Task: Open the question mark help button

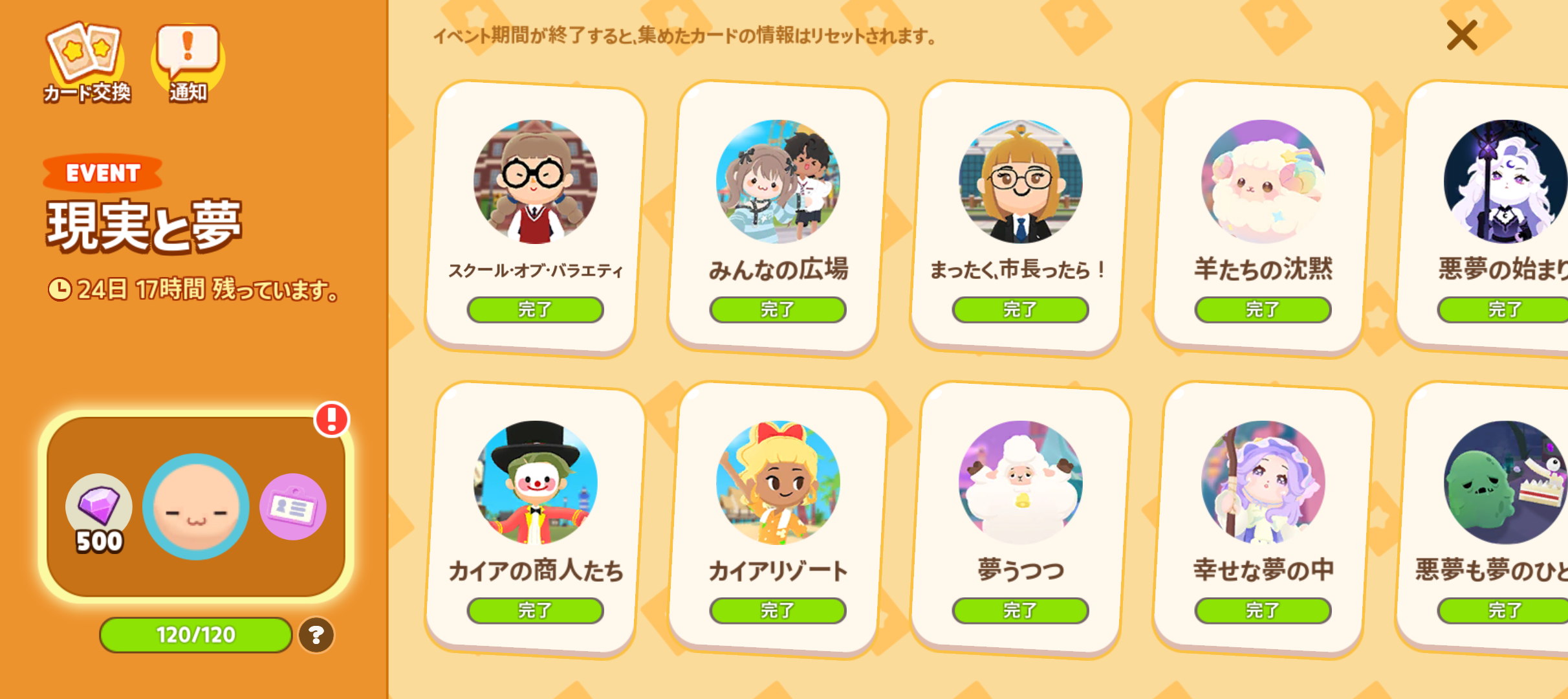Action: [316, 635]
